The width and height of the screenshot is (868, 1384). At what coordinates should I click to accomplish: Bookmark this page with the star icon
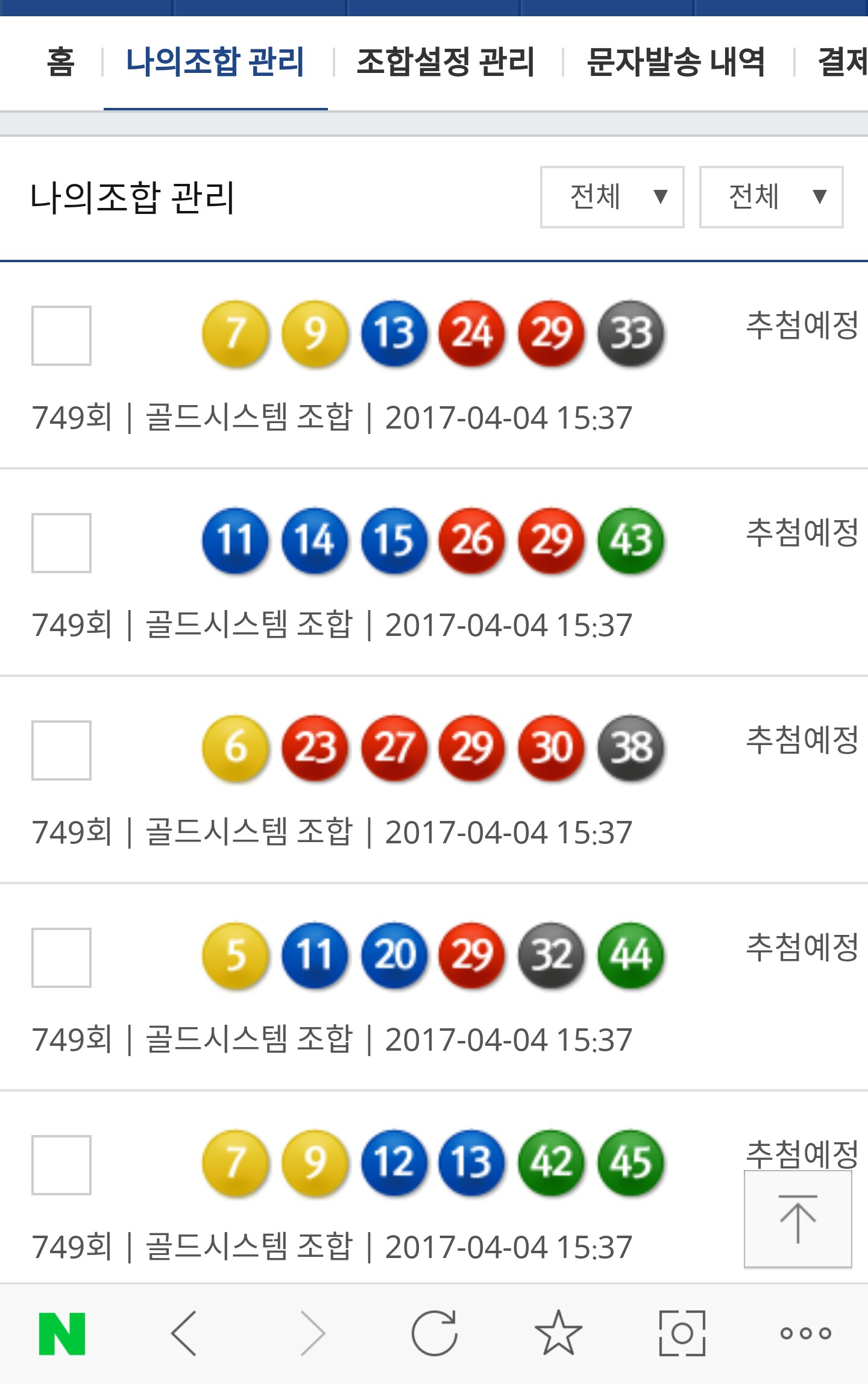coord(558,1334)
